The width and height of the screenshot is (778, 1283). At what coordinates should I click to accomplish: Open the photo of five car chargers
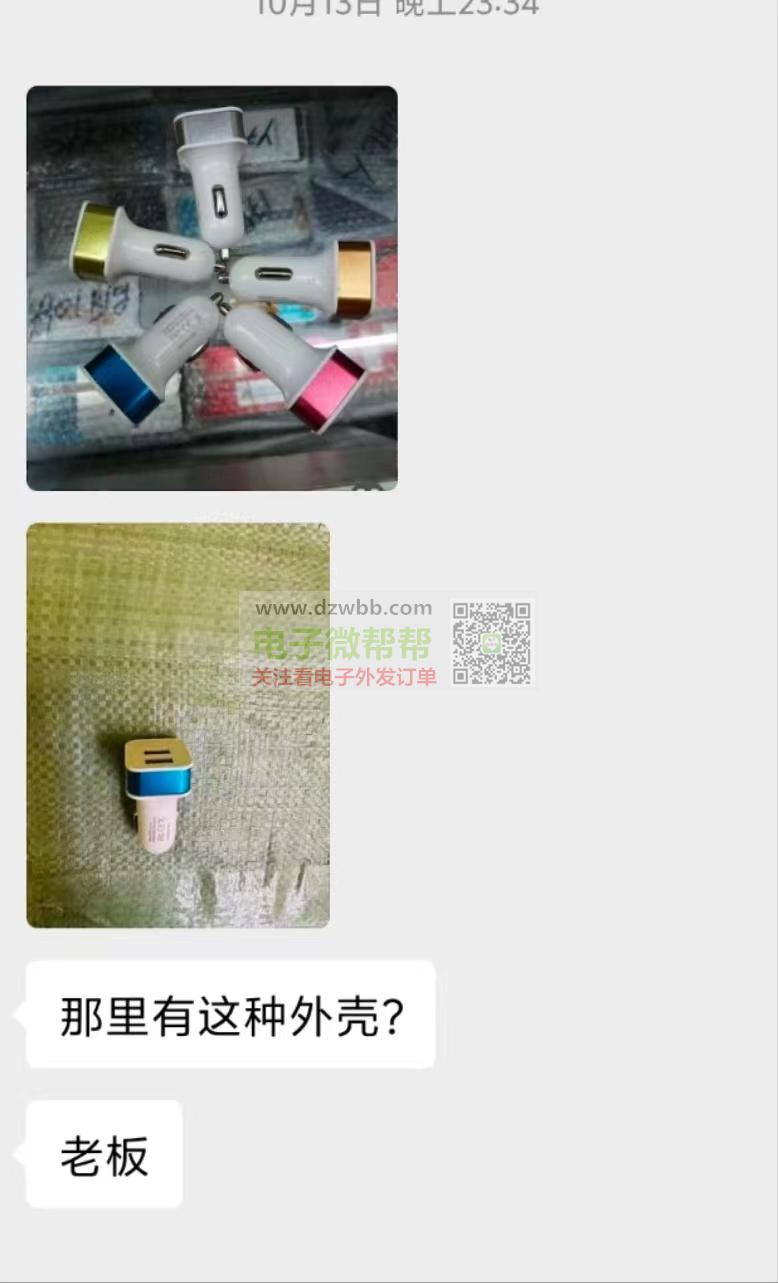click(x=212, y=288)
